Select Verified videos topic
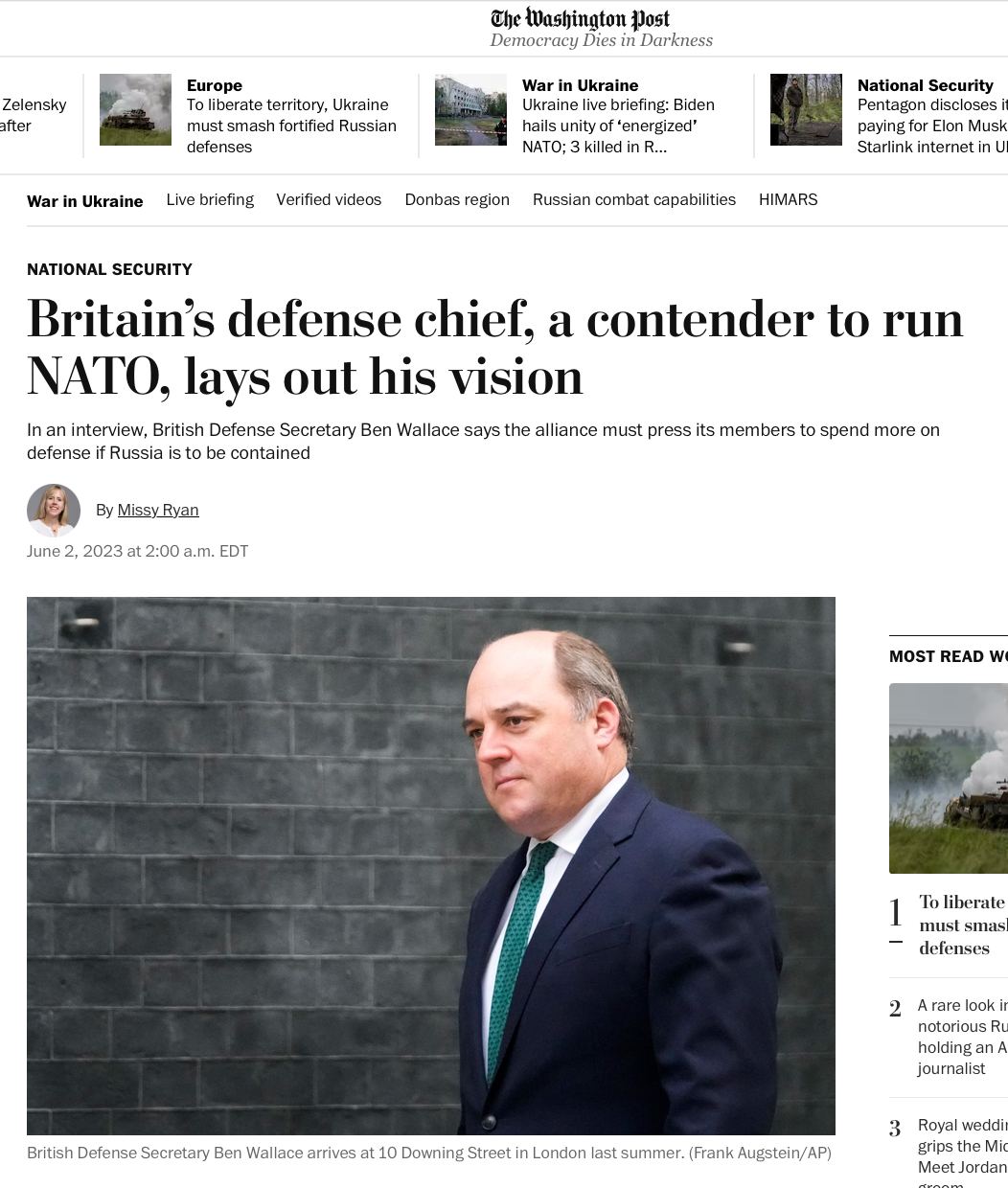The width and height of the screenshot is (1008, 1188). click(329, 199)
